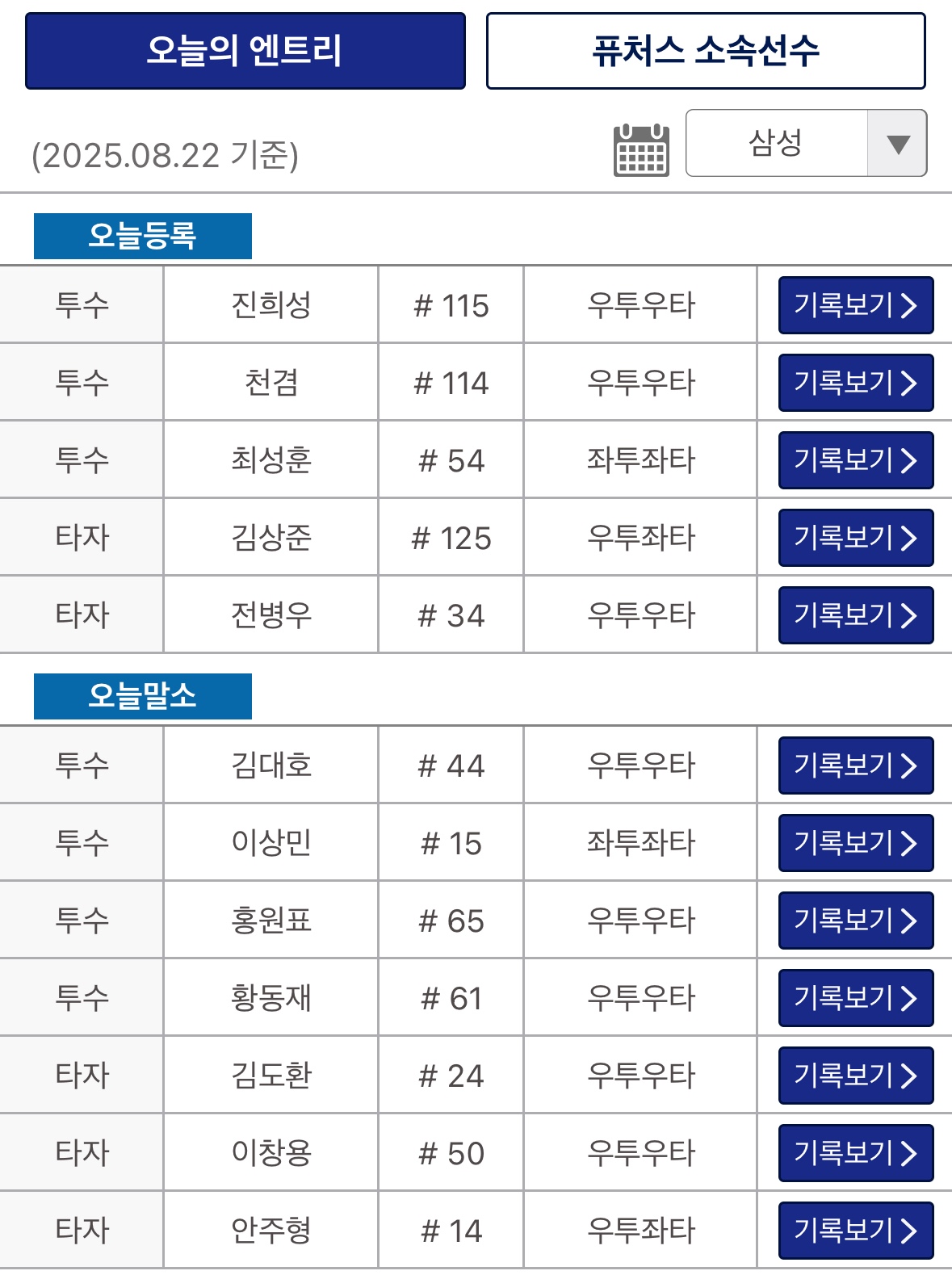Switch to the 오늘의 엔트리 tab
Image resolution: width=952 pixels, height=1275 pixels.
(245, 51)
